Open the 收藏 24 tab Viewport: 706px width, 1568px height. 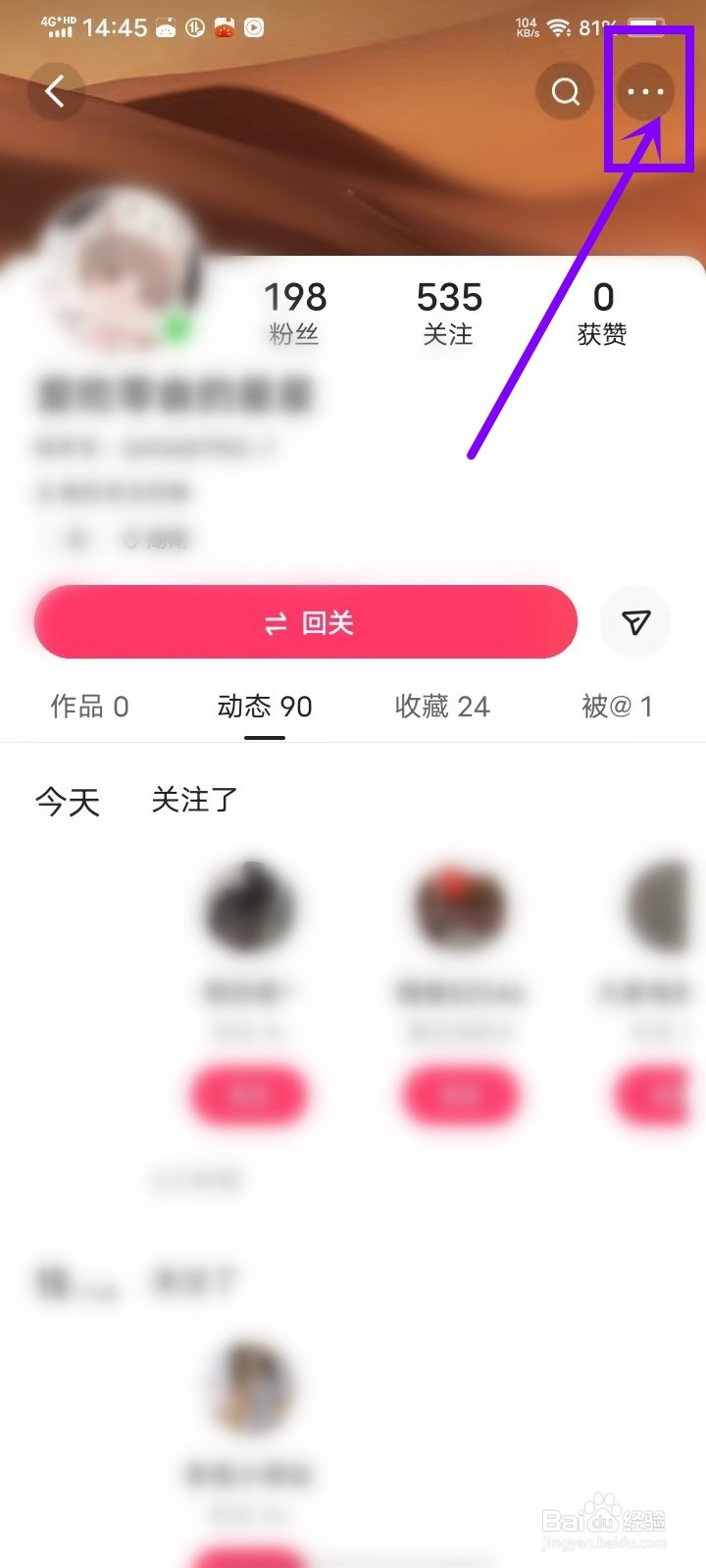click(442, 706)
